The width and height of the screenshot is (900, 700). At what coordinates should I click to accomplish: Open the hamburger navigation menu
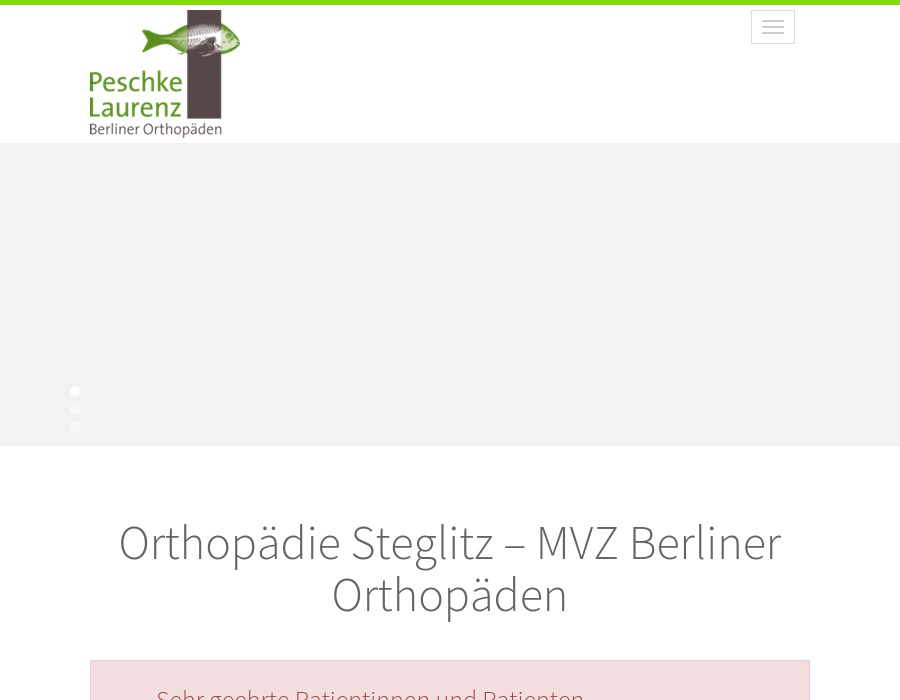[772, 27]
